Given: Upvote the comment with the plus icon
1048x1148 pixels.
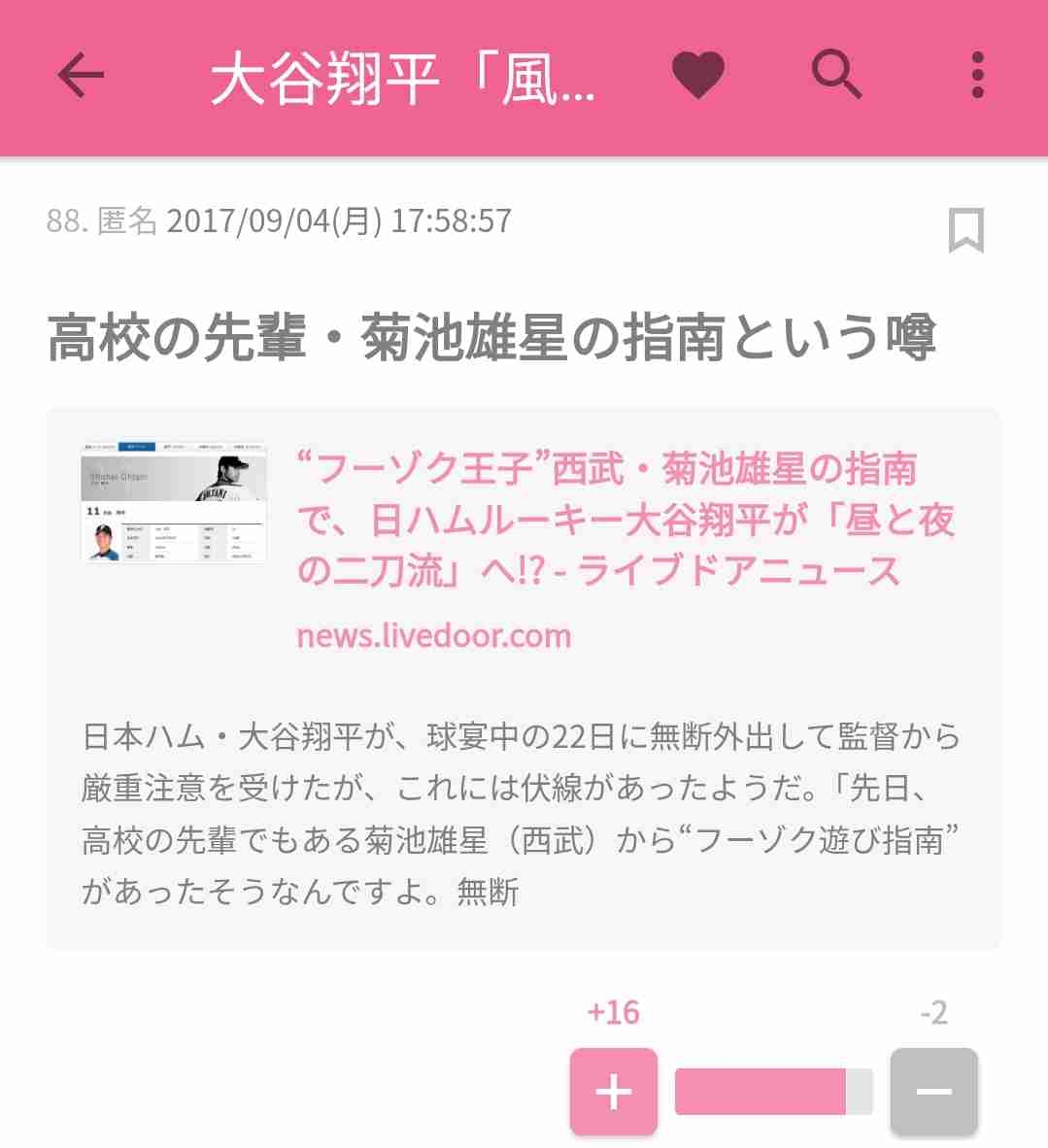Looking at the screenshot, I should tap(613, 1092).
